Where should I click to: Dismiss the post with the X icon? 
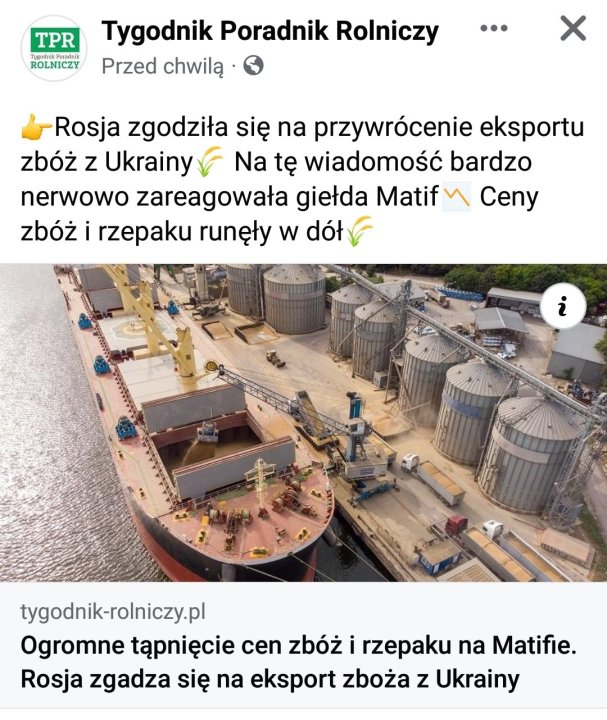tap(573, 28)
